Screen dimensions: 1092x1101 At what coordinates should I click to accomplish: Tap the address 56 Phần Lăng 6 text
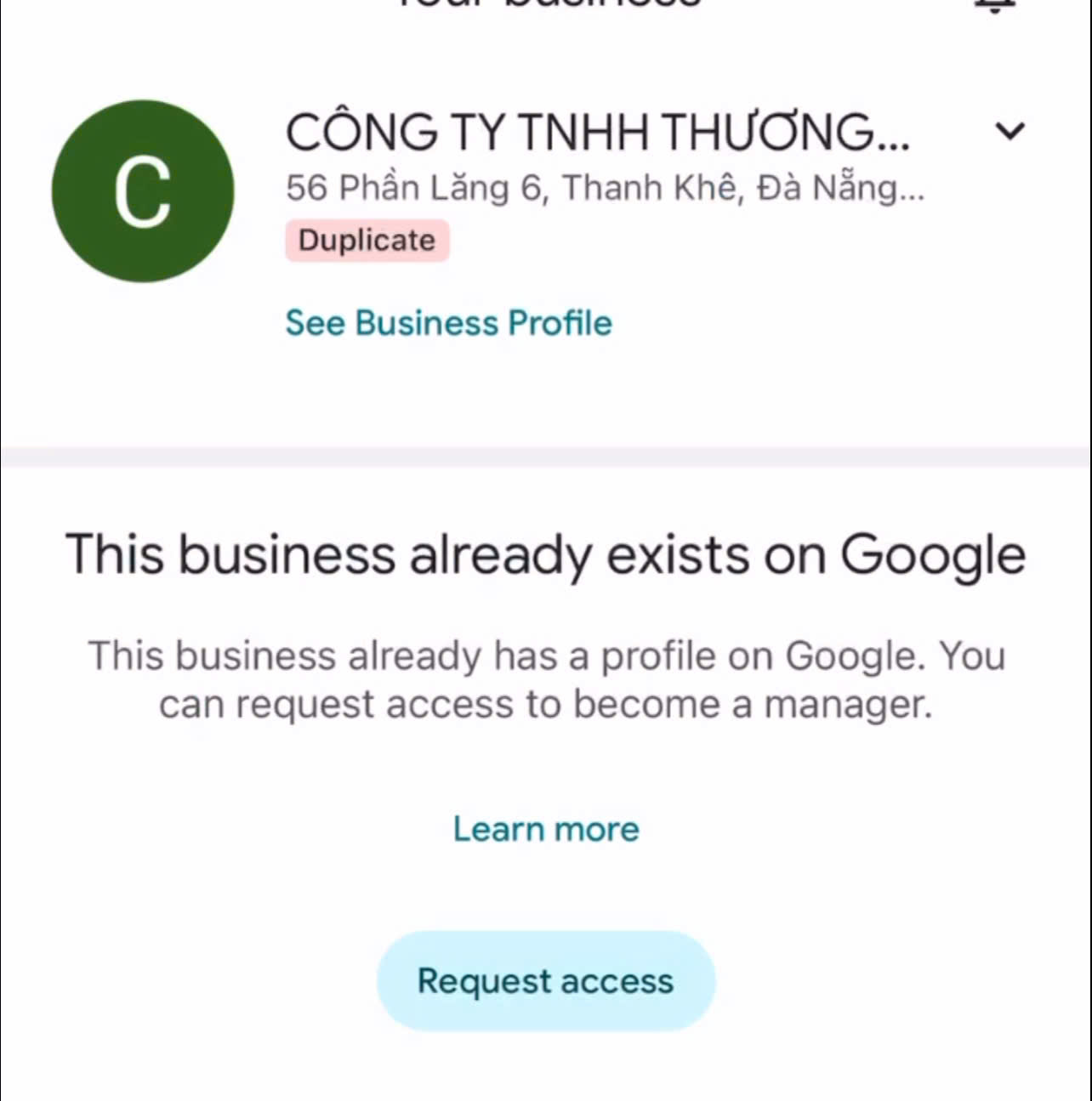click(606, 187)
